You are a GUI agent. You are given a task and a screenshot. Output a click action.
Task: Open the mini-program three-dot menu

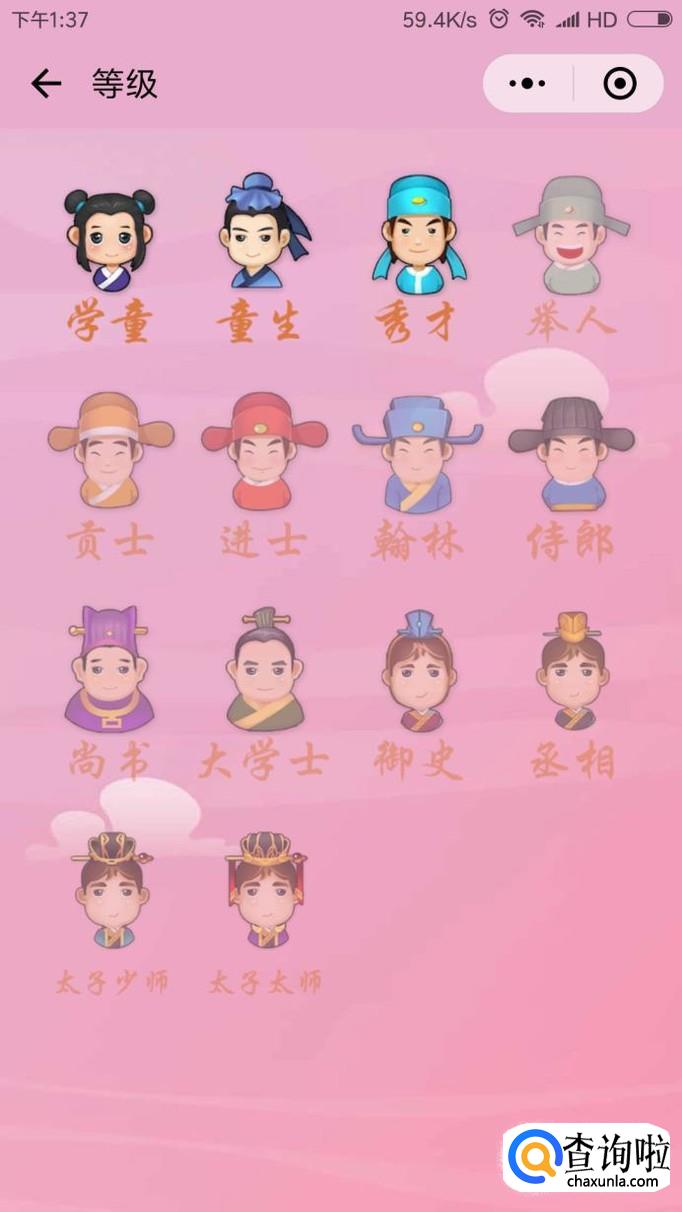[527, 84]
